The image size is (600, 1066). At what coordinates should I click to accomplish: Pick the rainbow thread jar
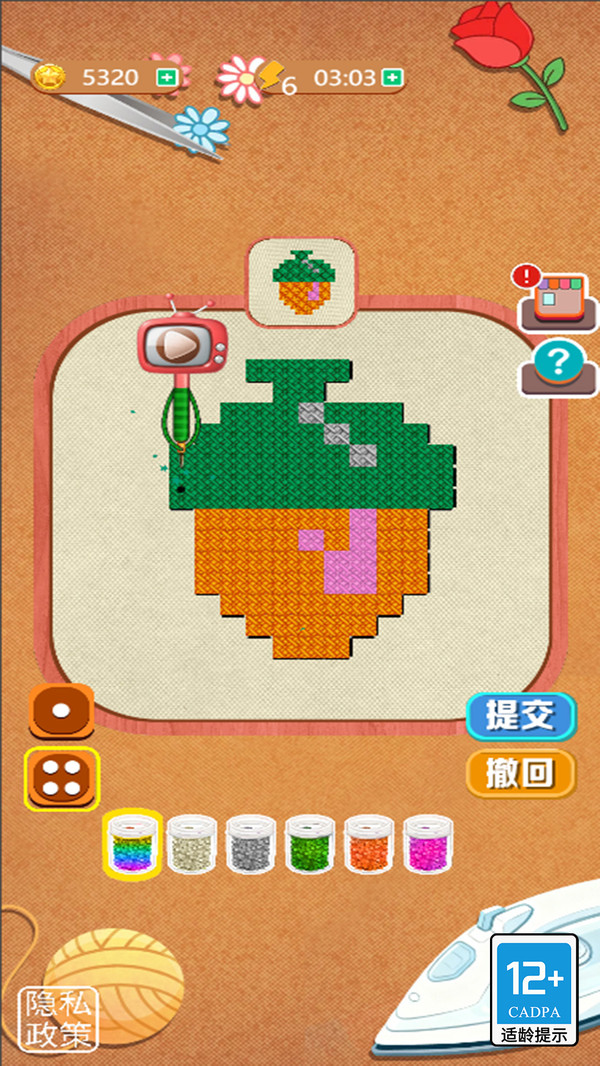(x=132, y=845)
